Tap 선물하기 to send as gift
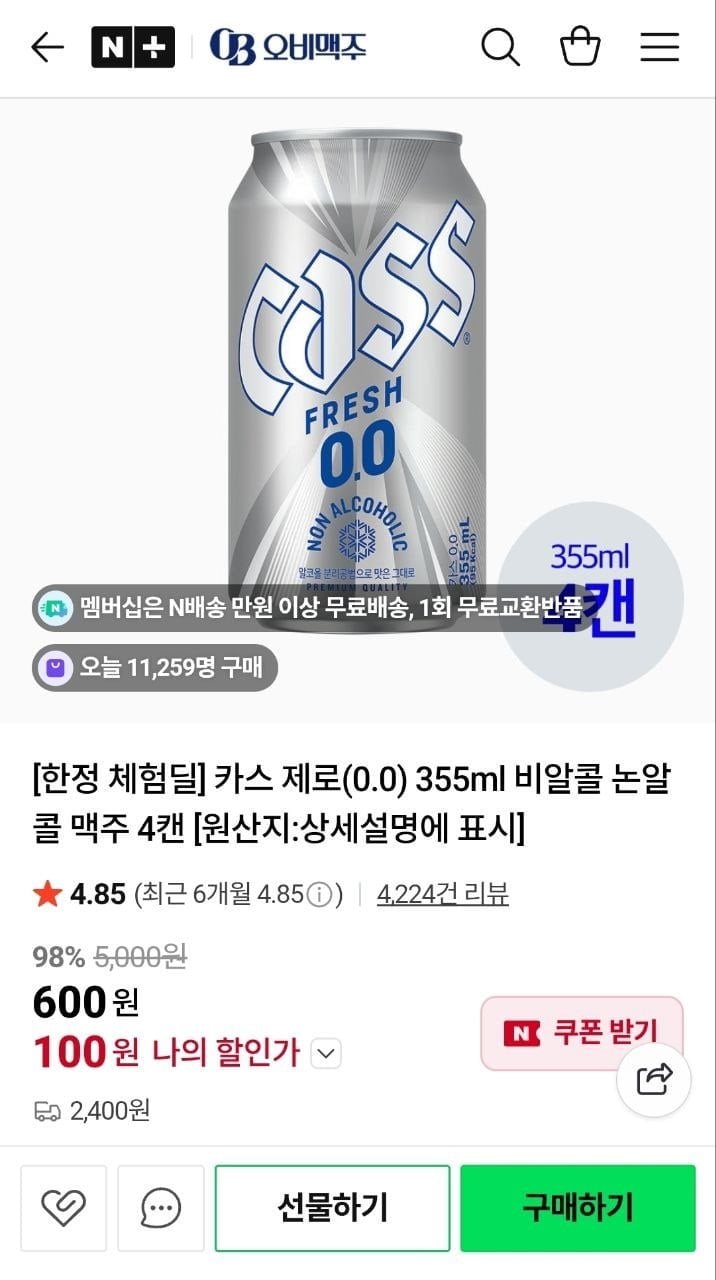Screen dimensions: 716x1280 333,1208
